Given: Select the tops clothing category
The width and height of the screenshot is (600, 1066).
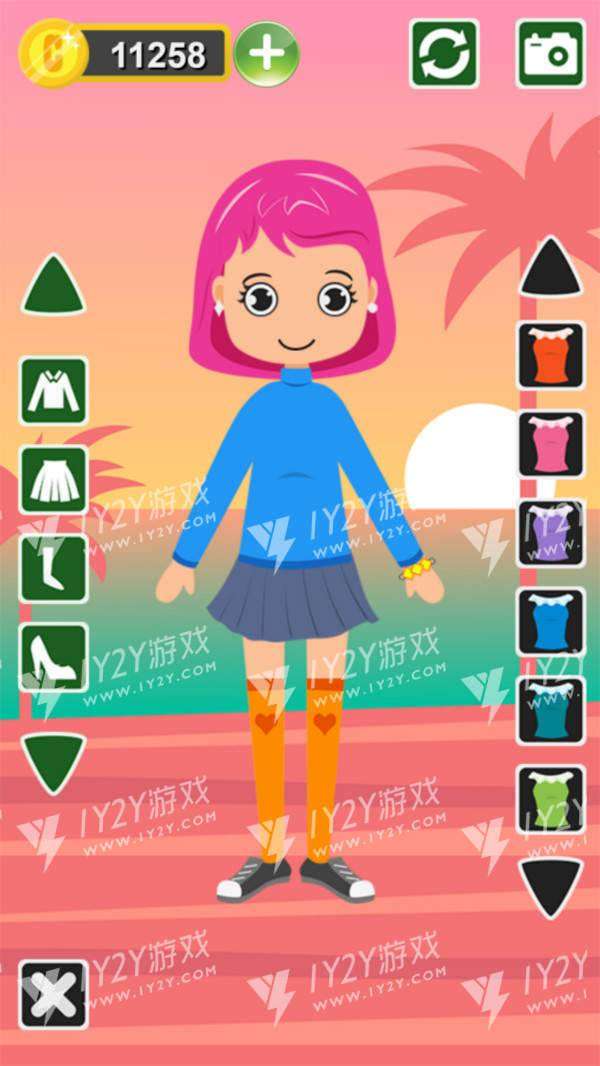Looking at the screenshot, I should coord(54,391).
